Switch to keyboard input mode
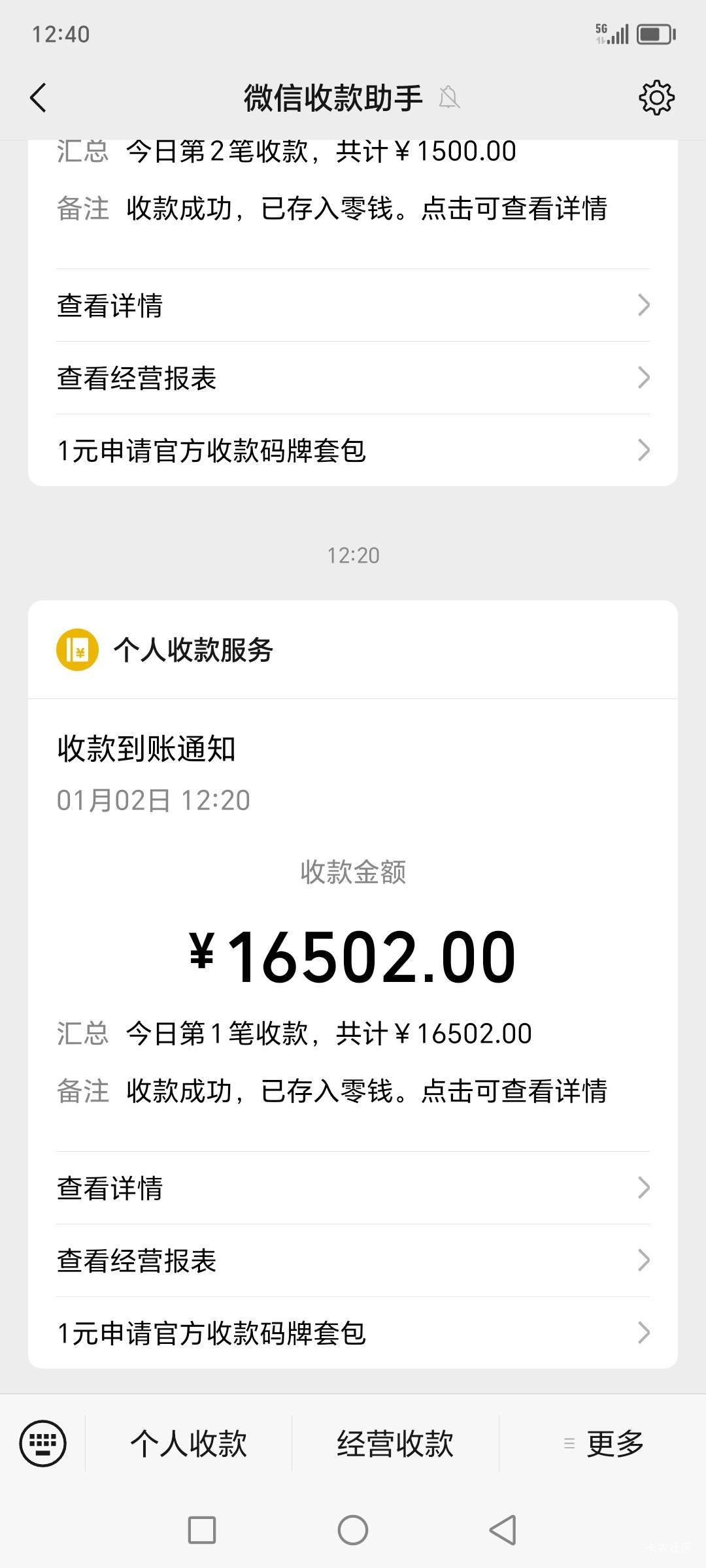The image size is (706, 1568). pos(42,1443)
